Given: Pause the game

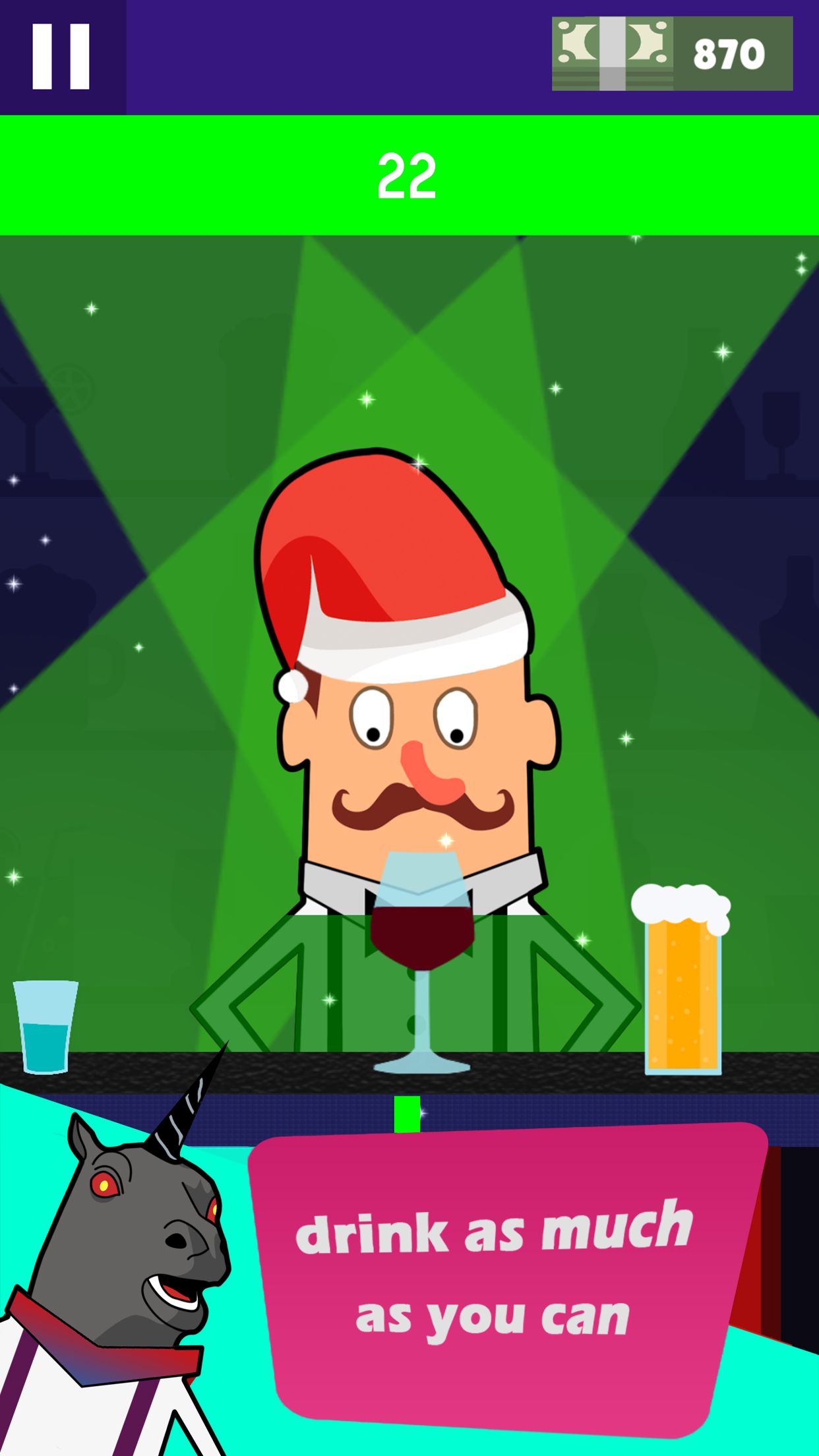Looking at the screenshot, I should [61, 57].
